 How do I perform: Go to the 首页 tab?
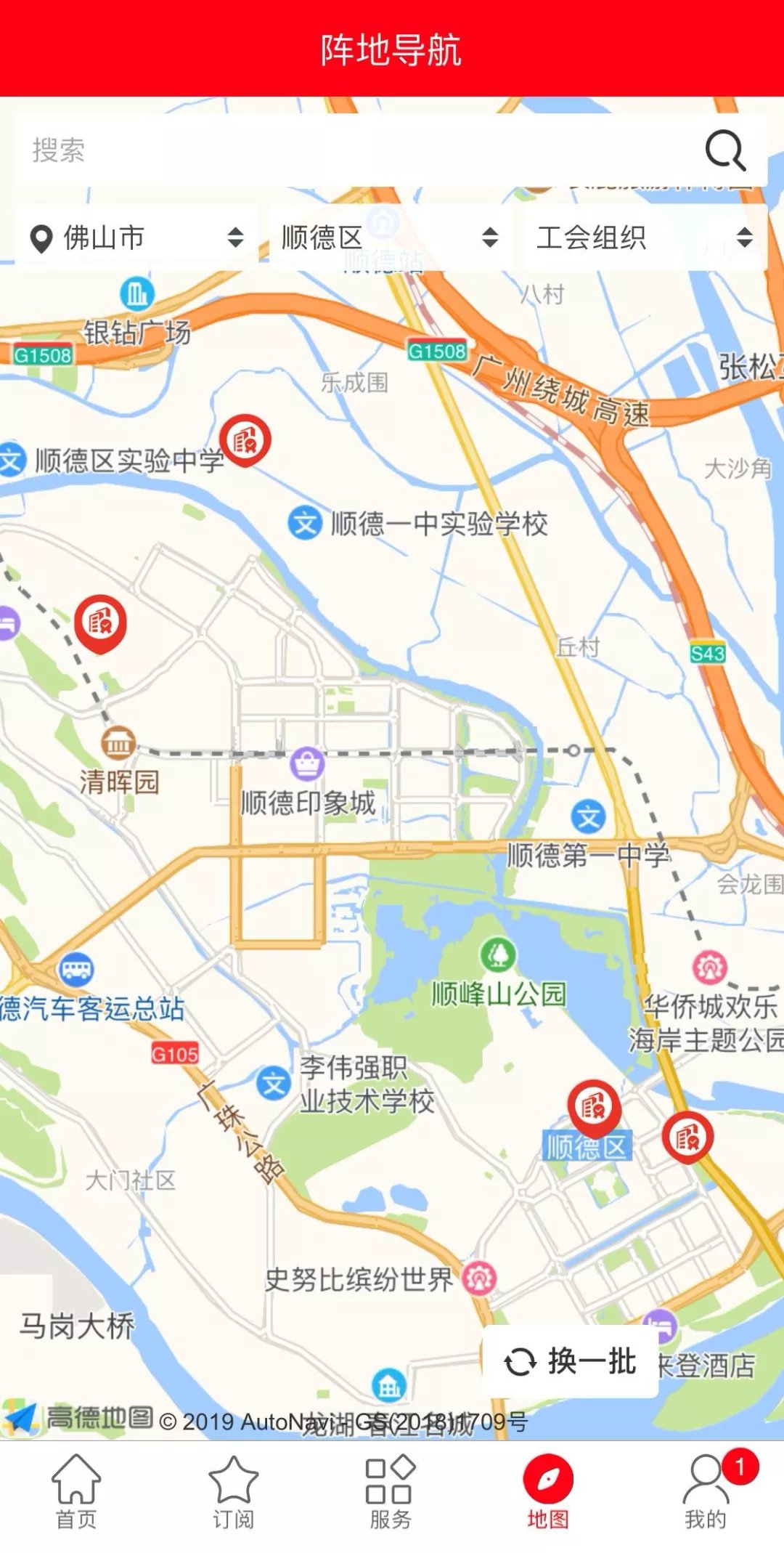coord(76,1493)
